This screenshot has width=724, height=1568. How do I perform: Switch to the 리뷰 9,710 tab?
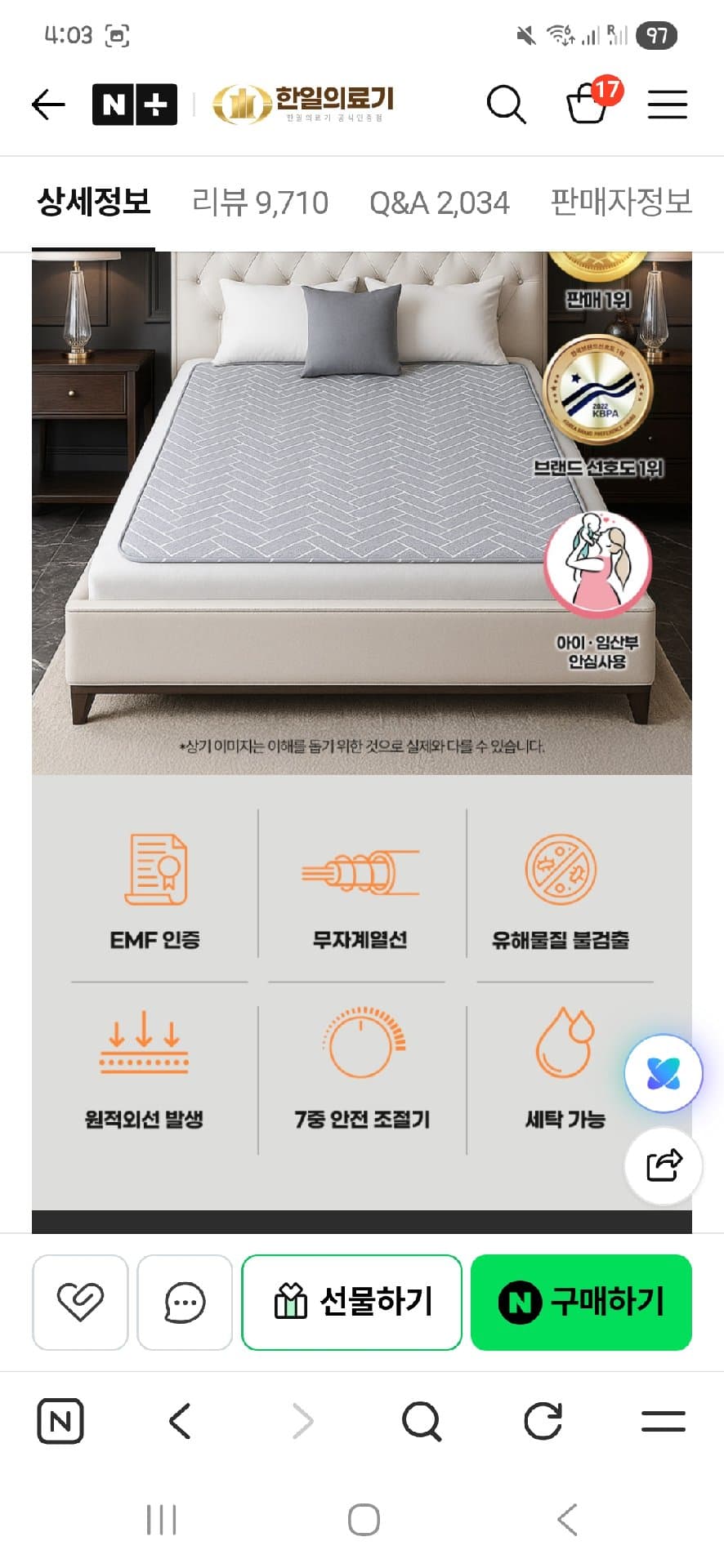point(260,202)
